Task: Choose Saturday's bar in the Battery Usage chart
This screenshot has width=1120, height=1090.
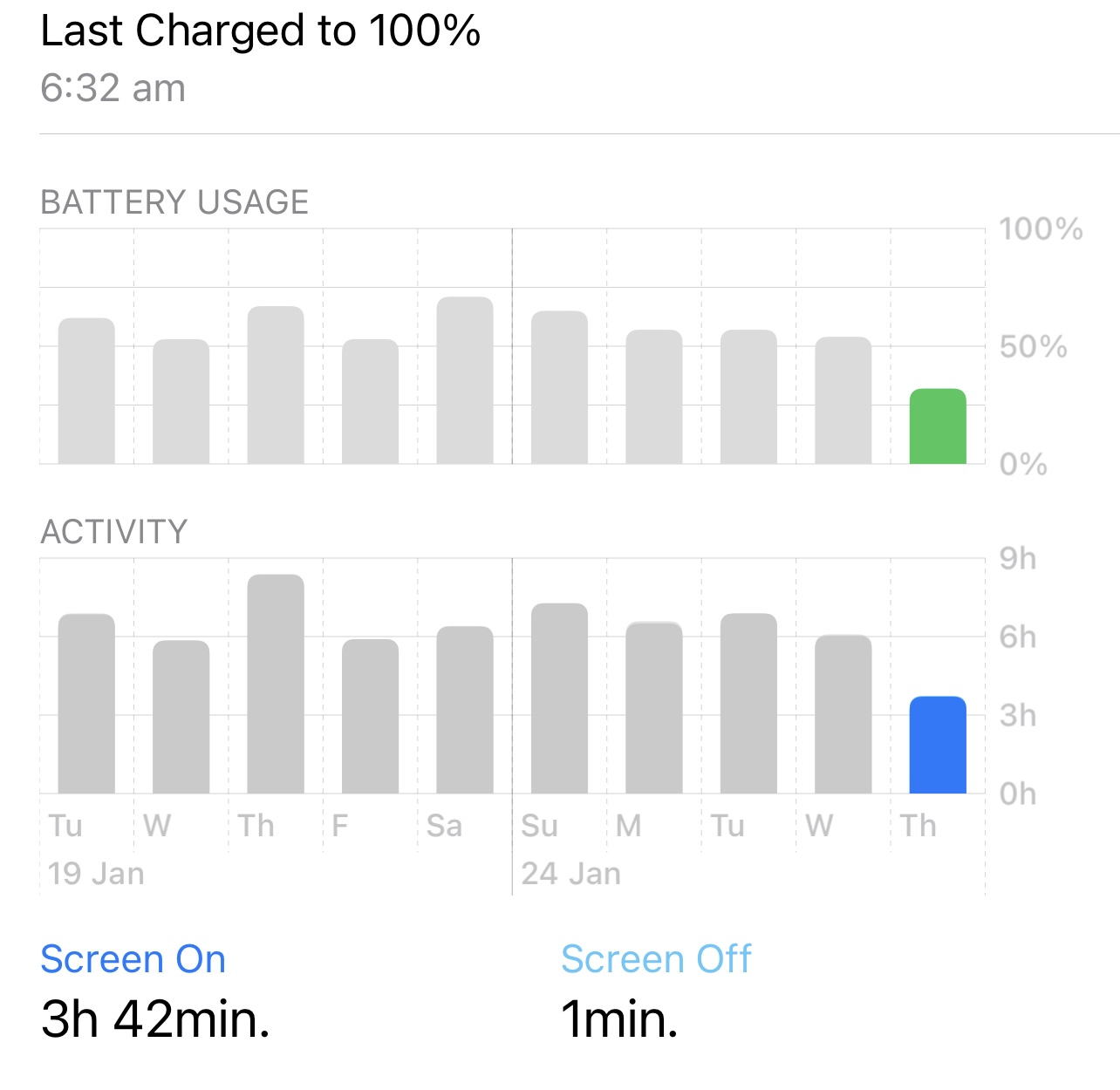Action: (x=465, y=380)
